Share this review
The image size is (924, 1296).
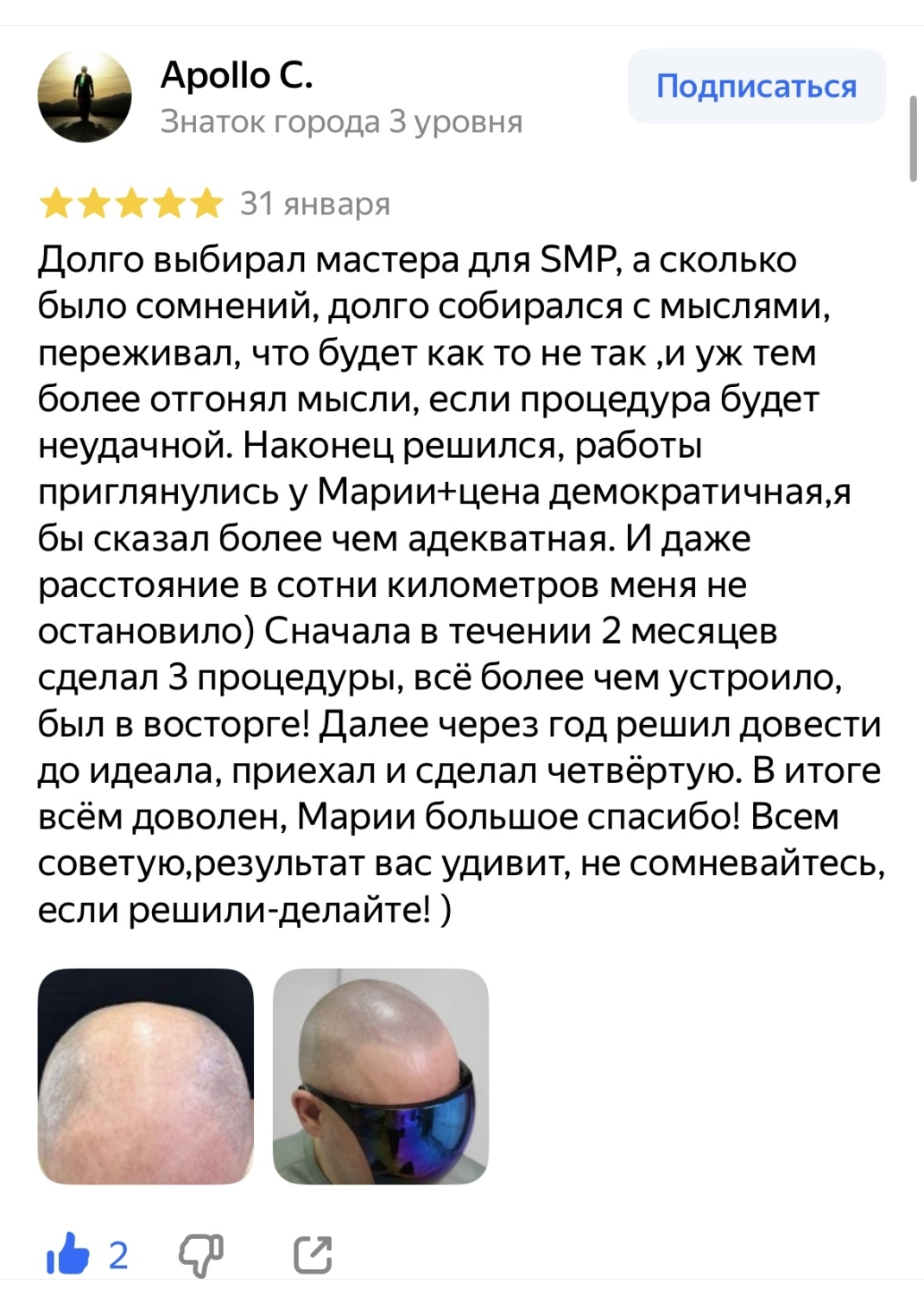[x=312, y=1255]
